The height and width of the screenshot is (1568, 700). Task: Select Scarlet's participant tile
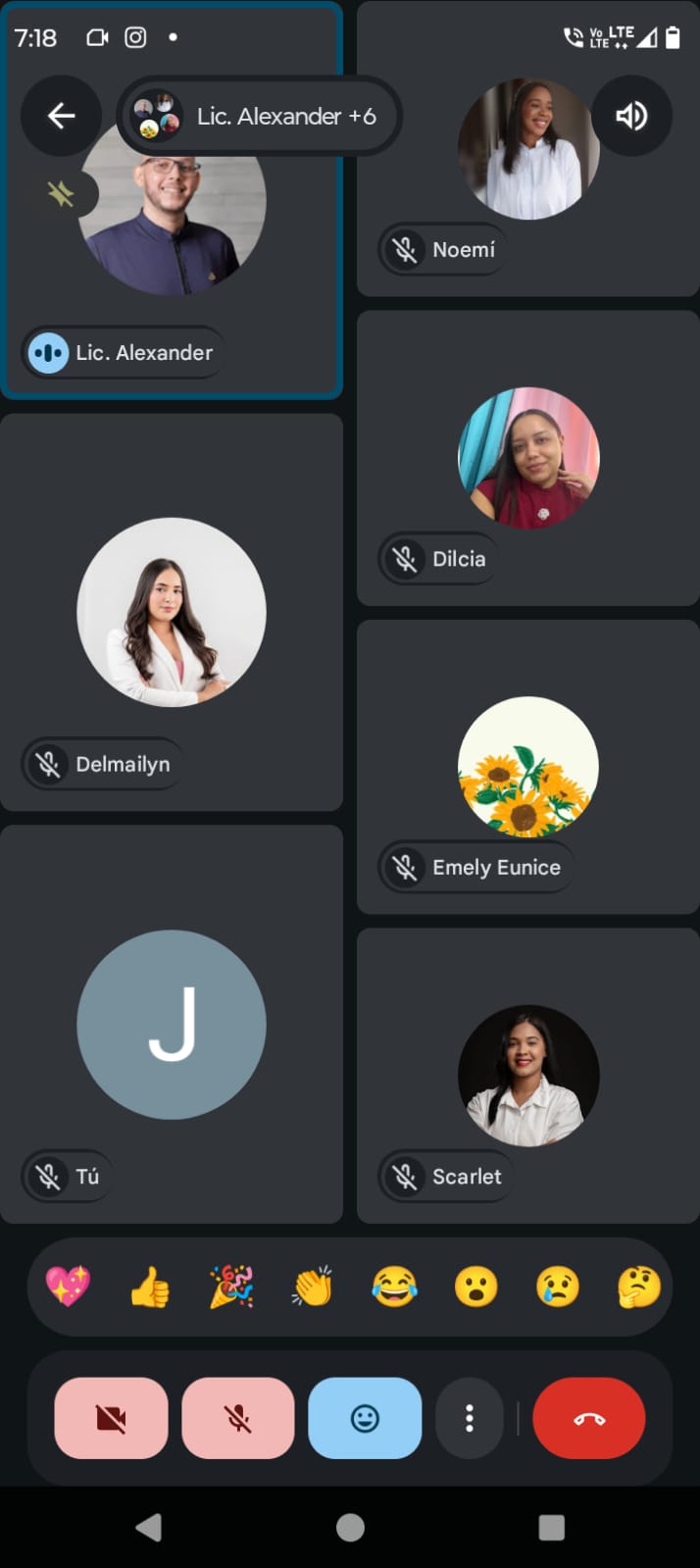(528, 1075)
